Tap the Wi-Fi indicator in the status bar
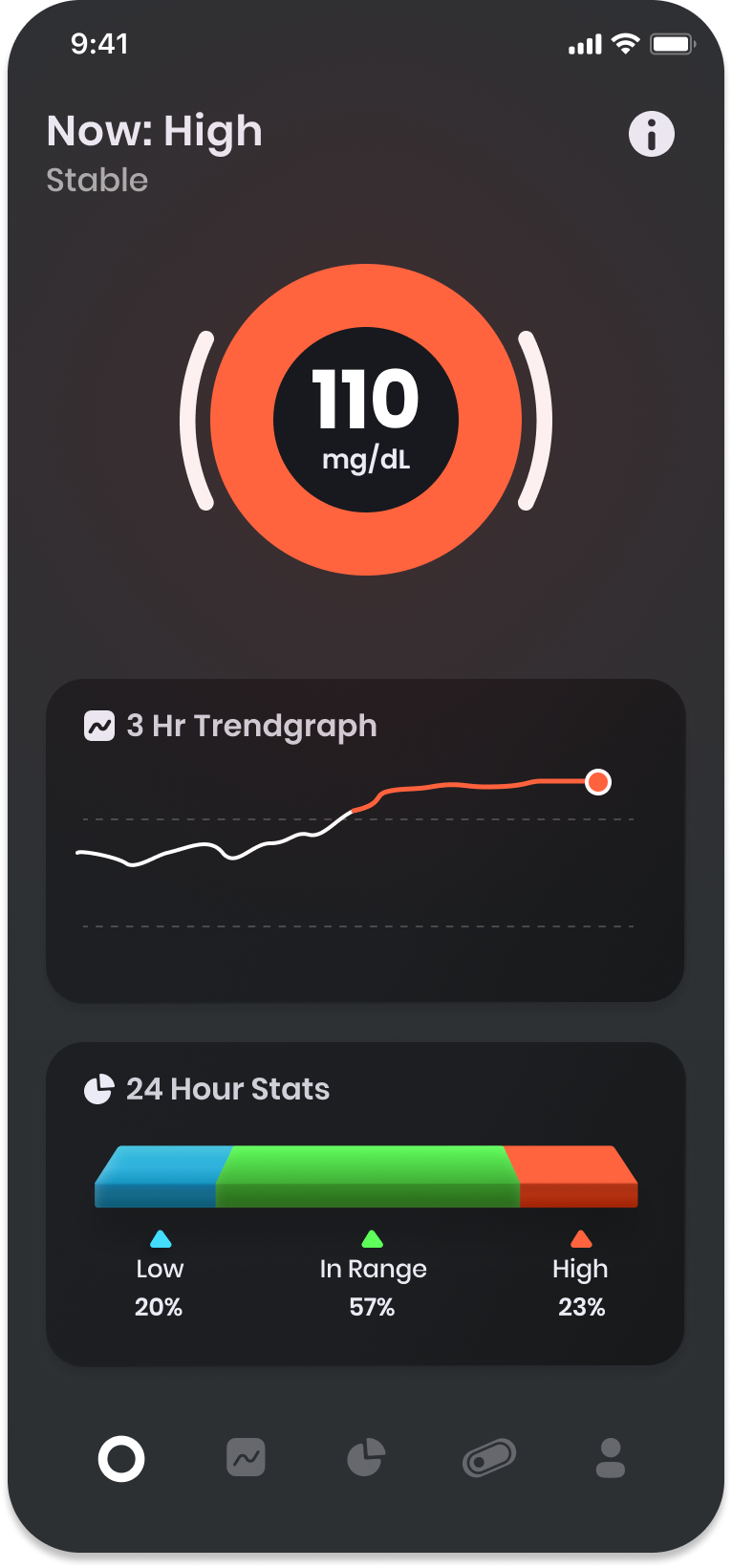Screen dimensions: 732x1568 click(x=624, y=43)
